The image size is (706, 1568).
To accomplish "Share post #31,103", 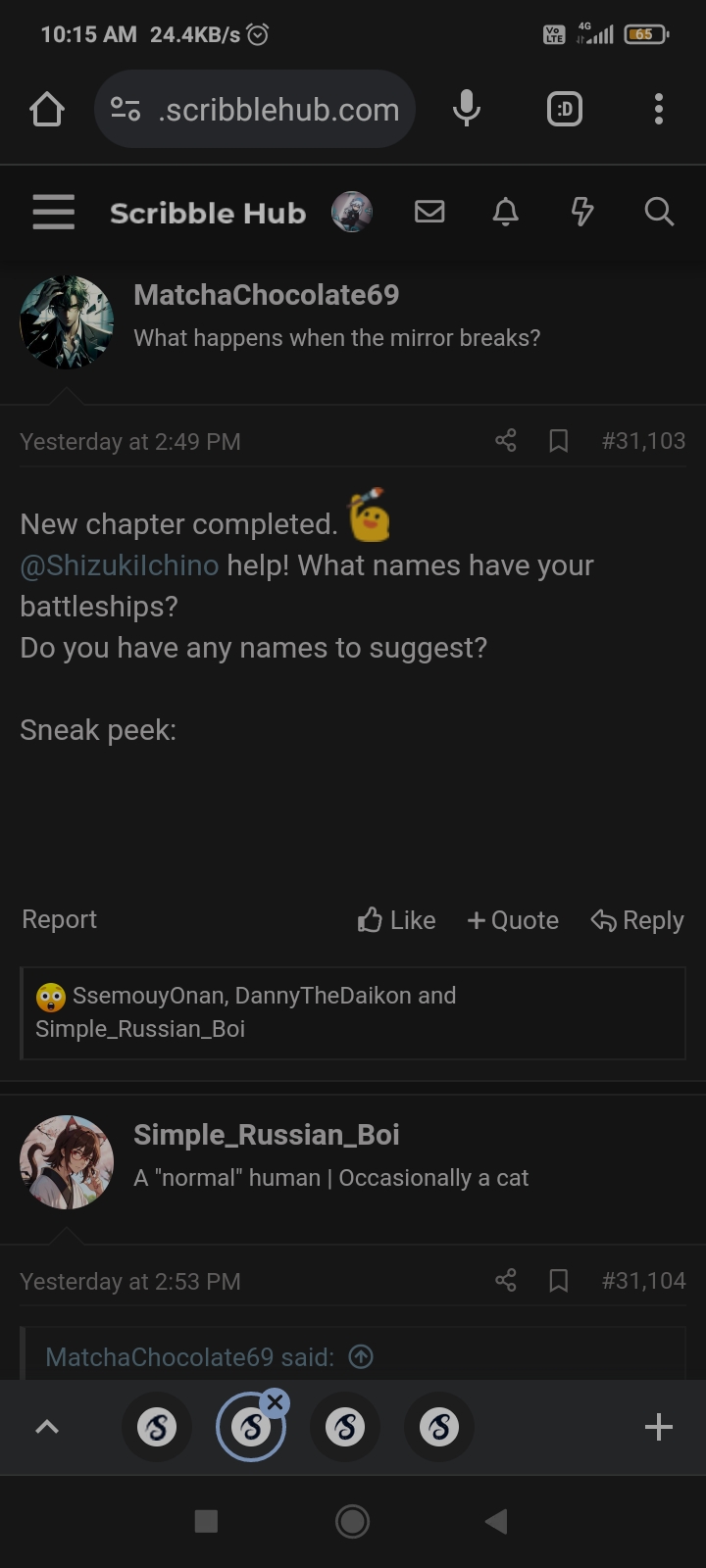I will [x=506, y=441].
